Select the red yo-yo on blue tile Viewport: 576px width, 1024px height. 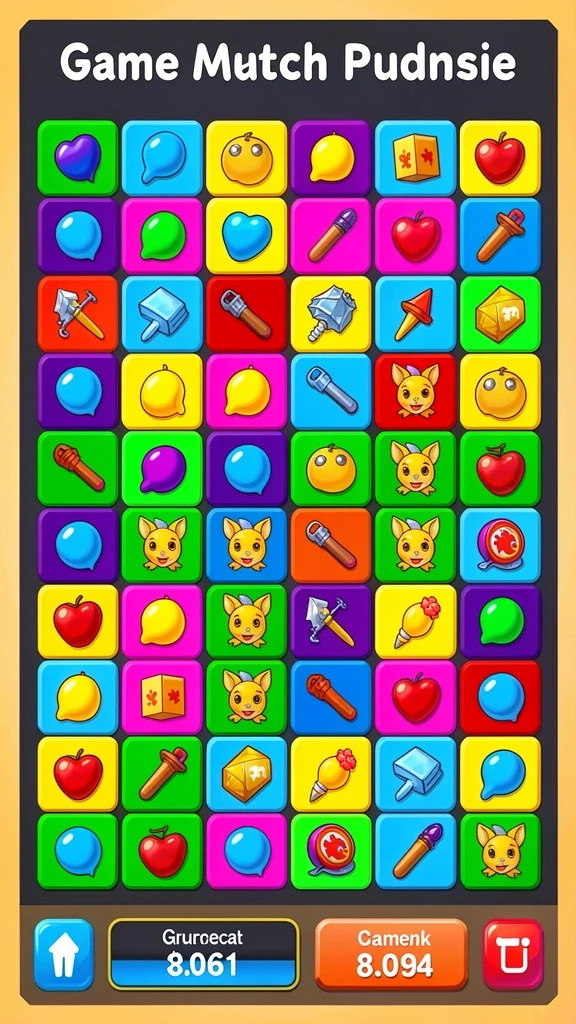coord(500,544)
